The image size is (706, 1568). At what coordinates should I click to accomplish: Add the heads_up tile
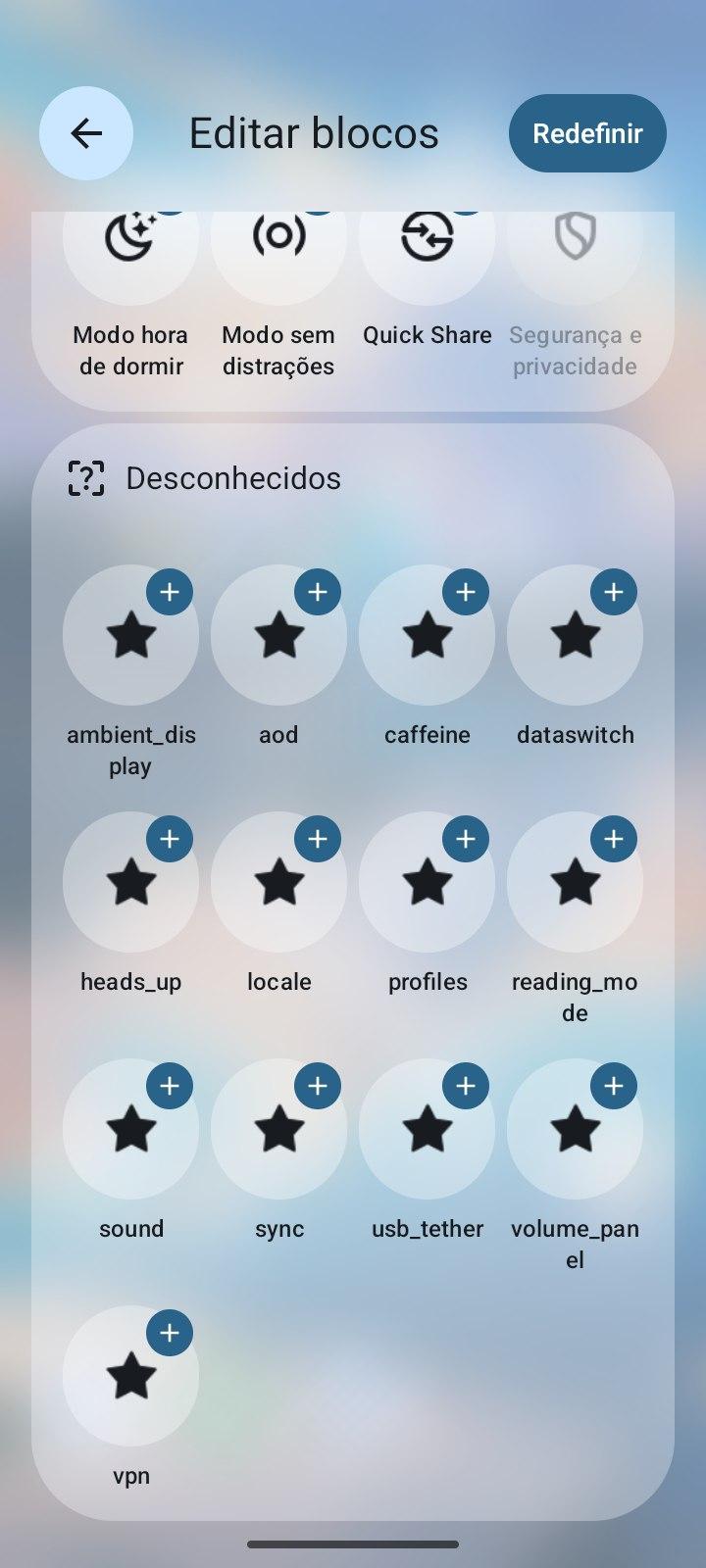click(170, 839)
